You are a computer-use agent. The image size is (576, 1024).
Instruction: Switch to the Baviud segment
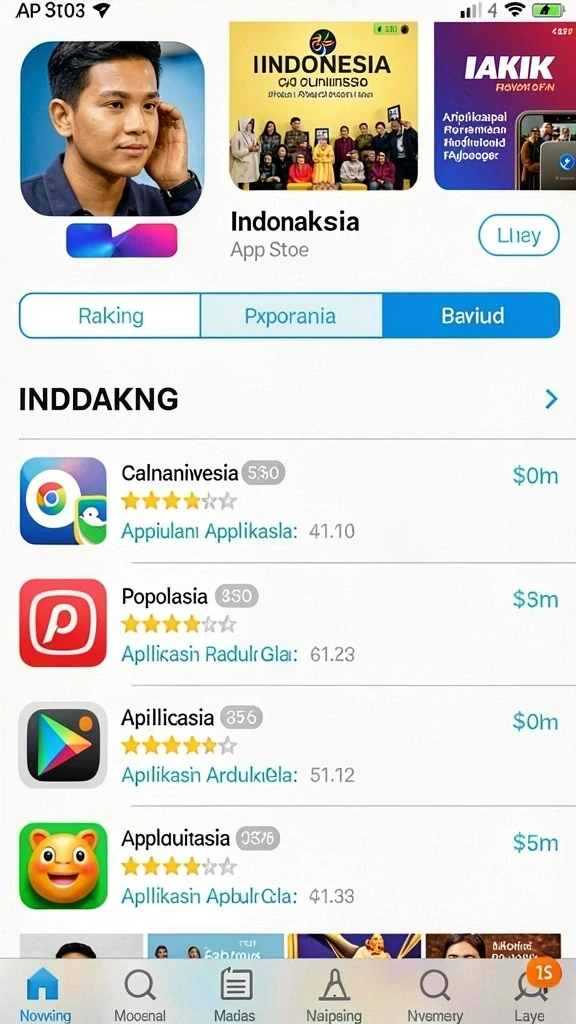[x=471, y=315]
